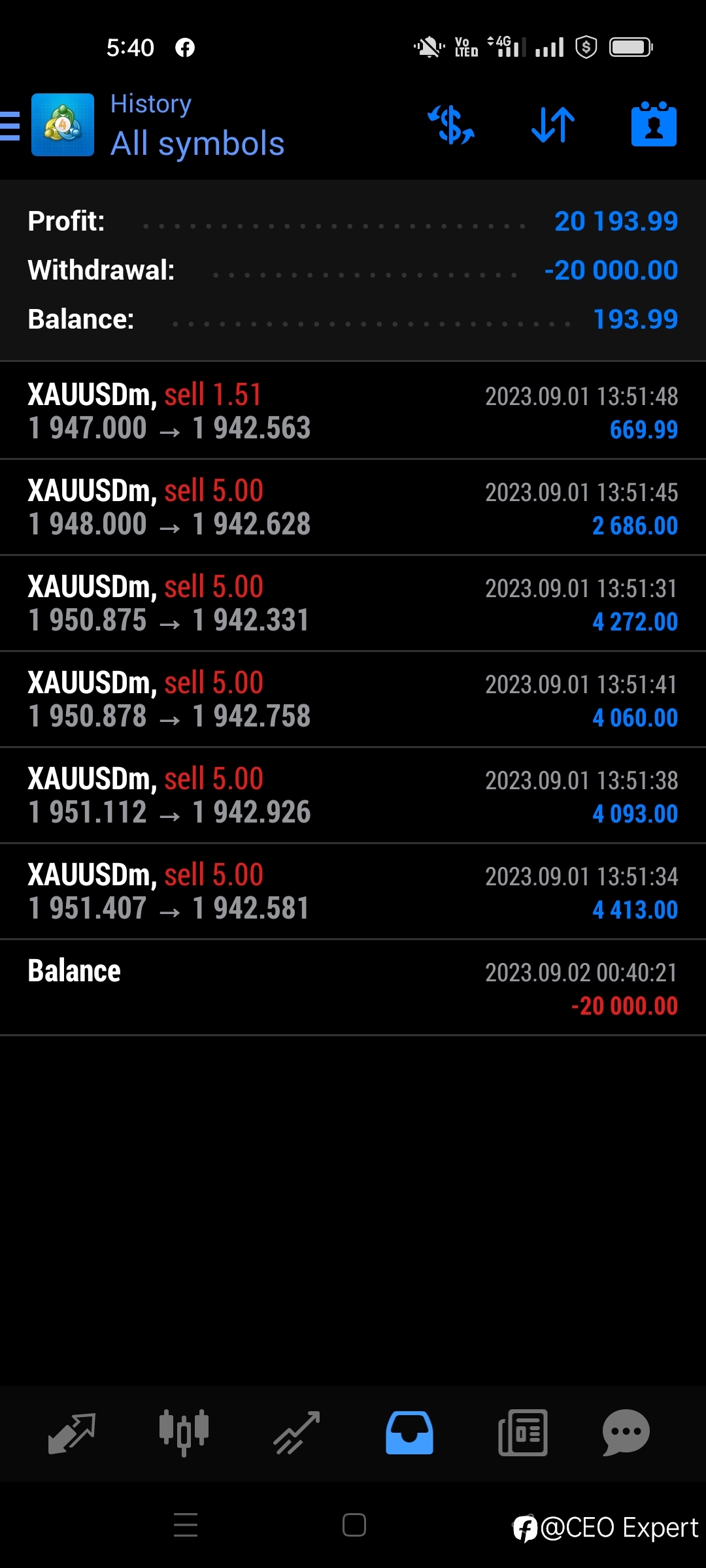
Task: Open system recent apps button
Action: click(186, 1525)
